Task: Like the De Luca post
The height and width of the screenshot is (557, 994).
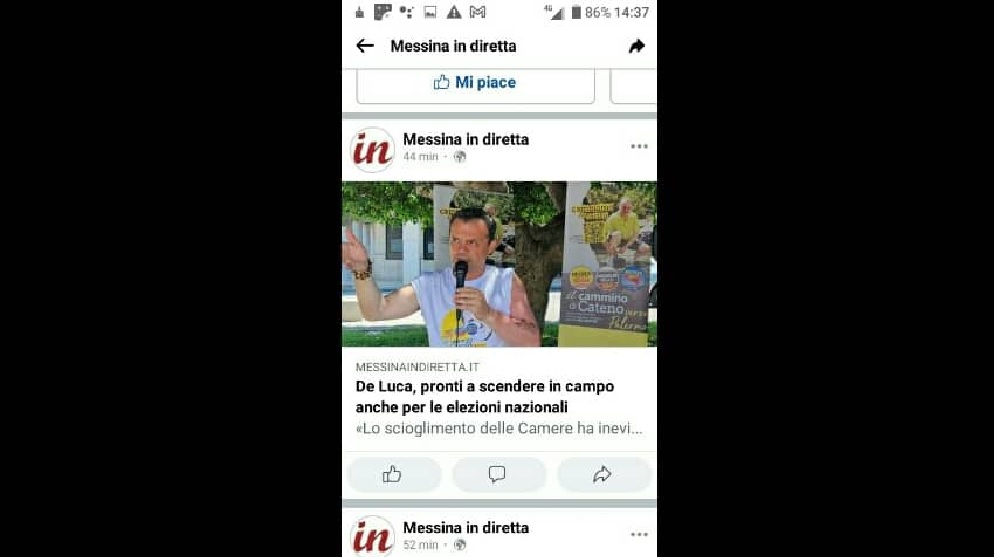Action: click(x=393, y=475)
